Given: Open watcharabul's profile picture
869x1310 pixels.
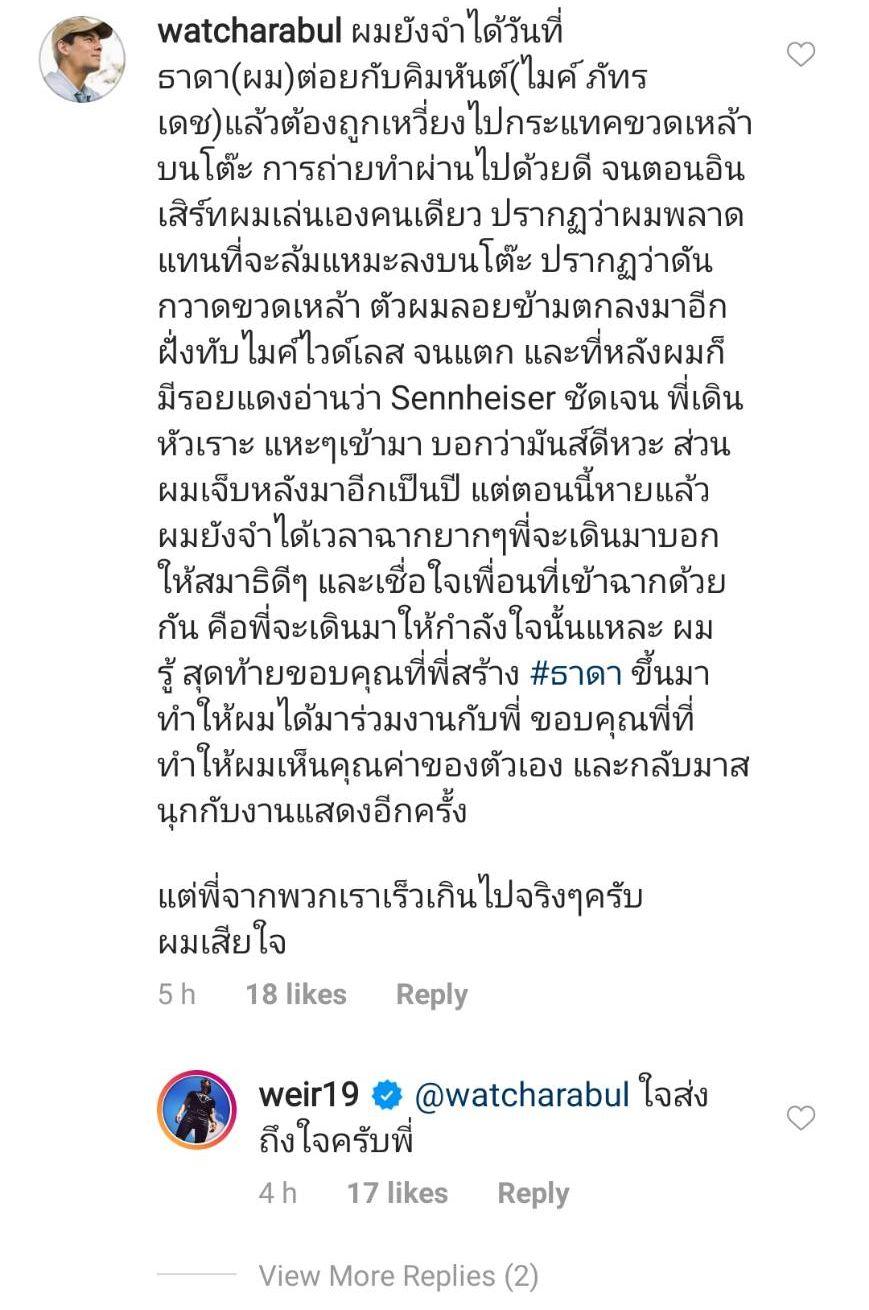Looking at the screenshot, I should [x=82, y=59].
